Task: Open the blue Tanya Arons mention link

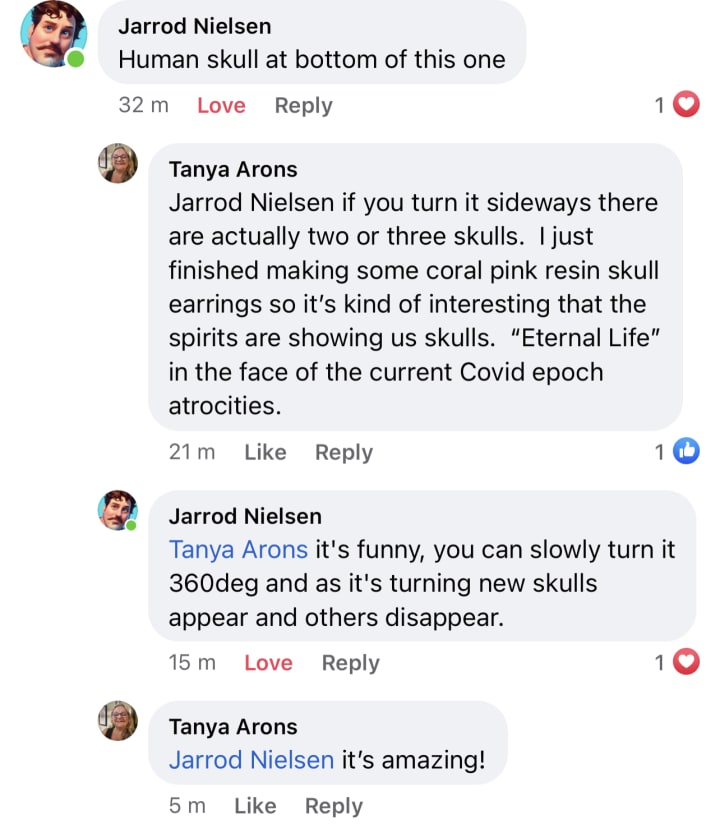Action: tap(238, 549)
